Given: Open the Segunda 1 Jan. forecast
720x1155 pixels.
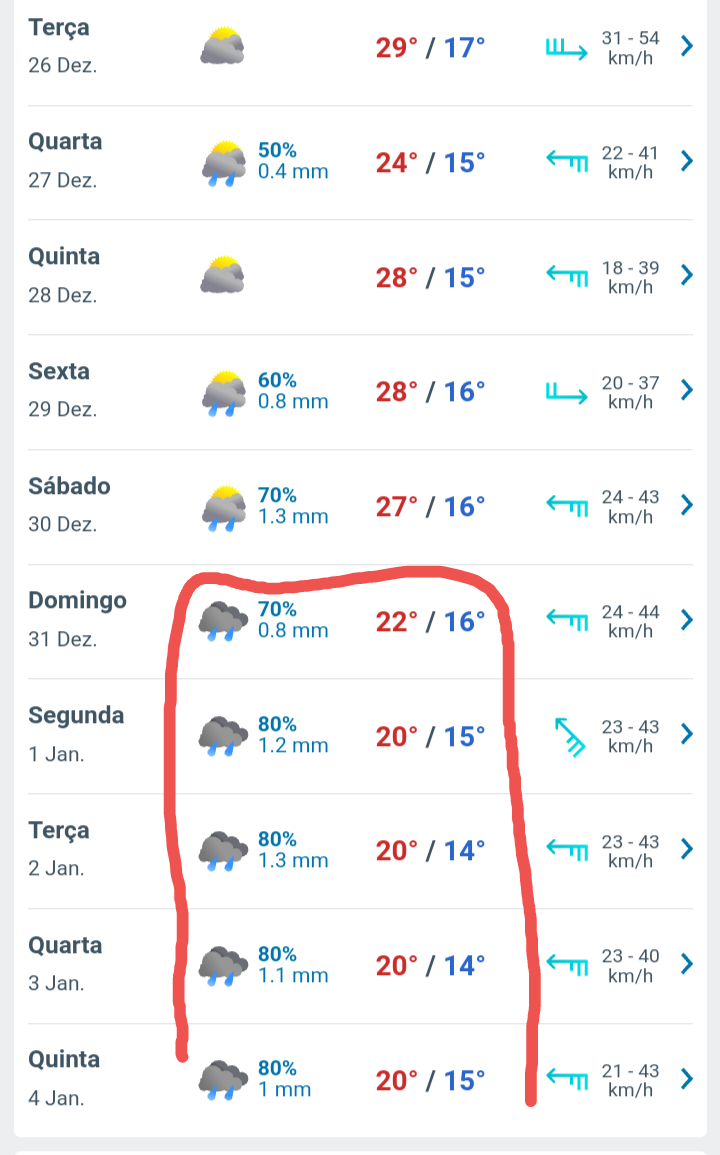Looking at the screenshot, I should [x=686, y=735].
